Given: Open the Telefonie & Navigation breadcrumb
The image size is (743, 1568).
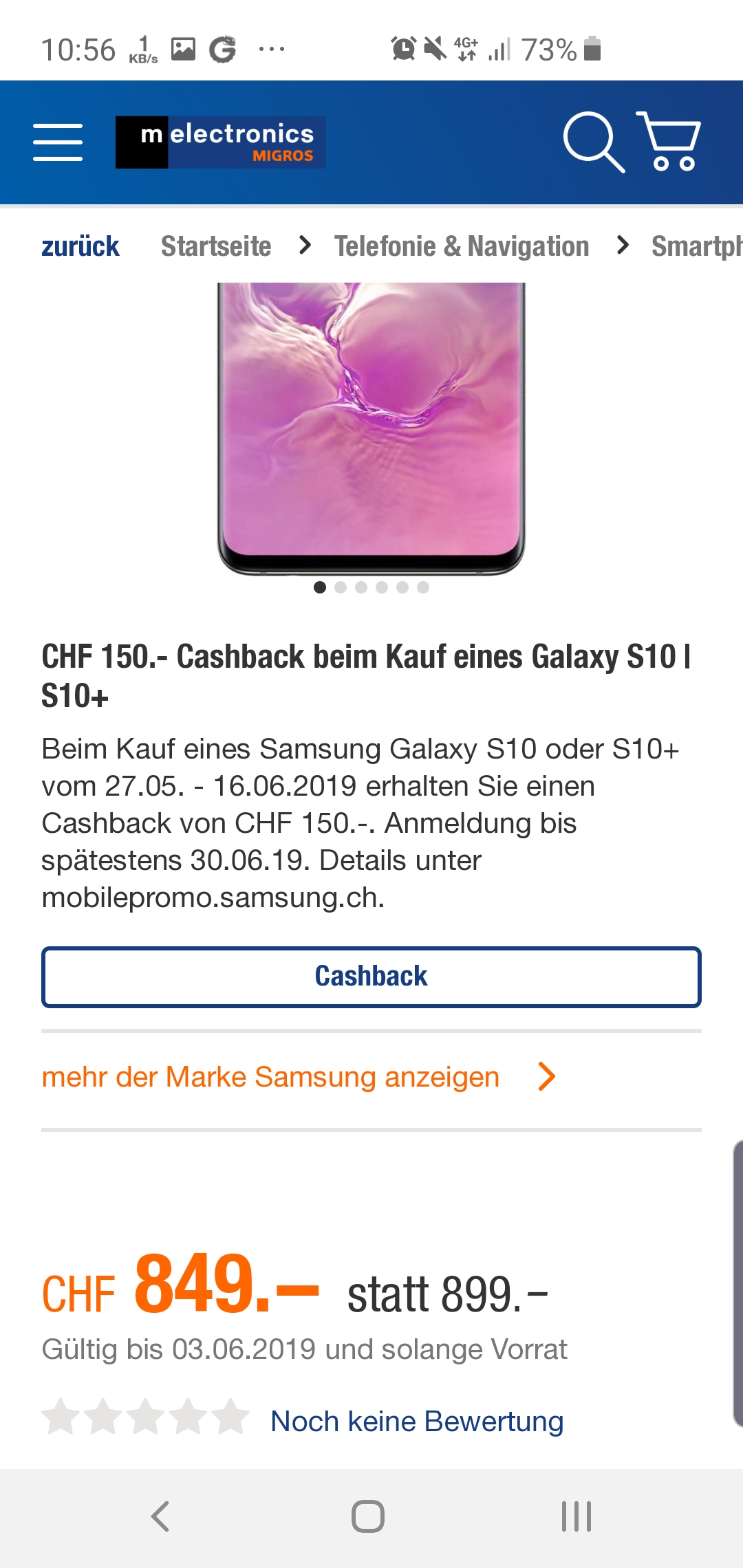Looking at the screenshot, I should 462,246.
